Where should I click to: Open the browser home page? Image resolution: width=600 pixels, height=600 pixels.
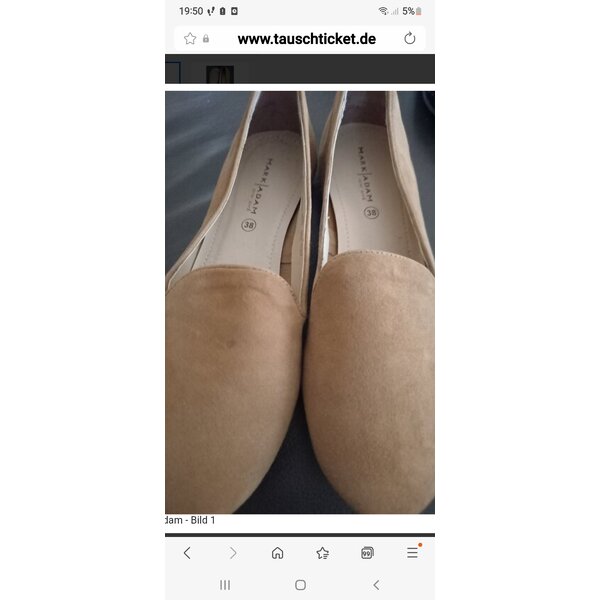(278, 553)
